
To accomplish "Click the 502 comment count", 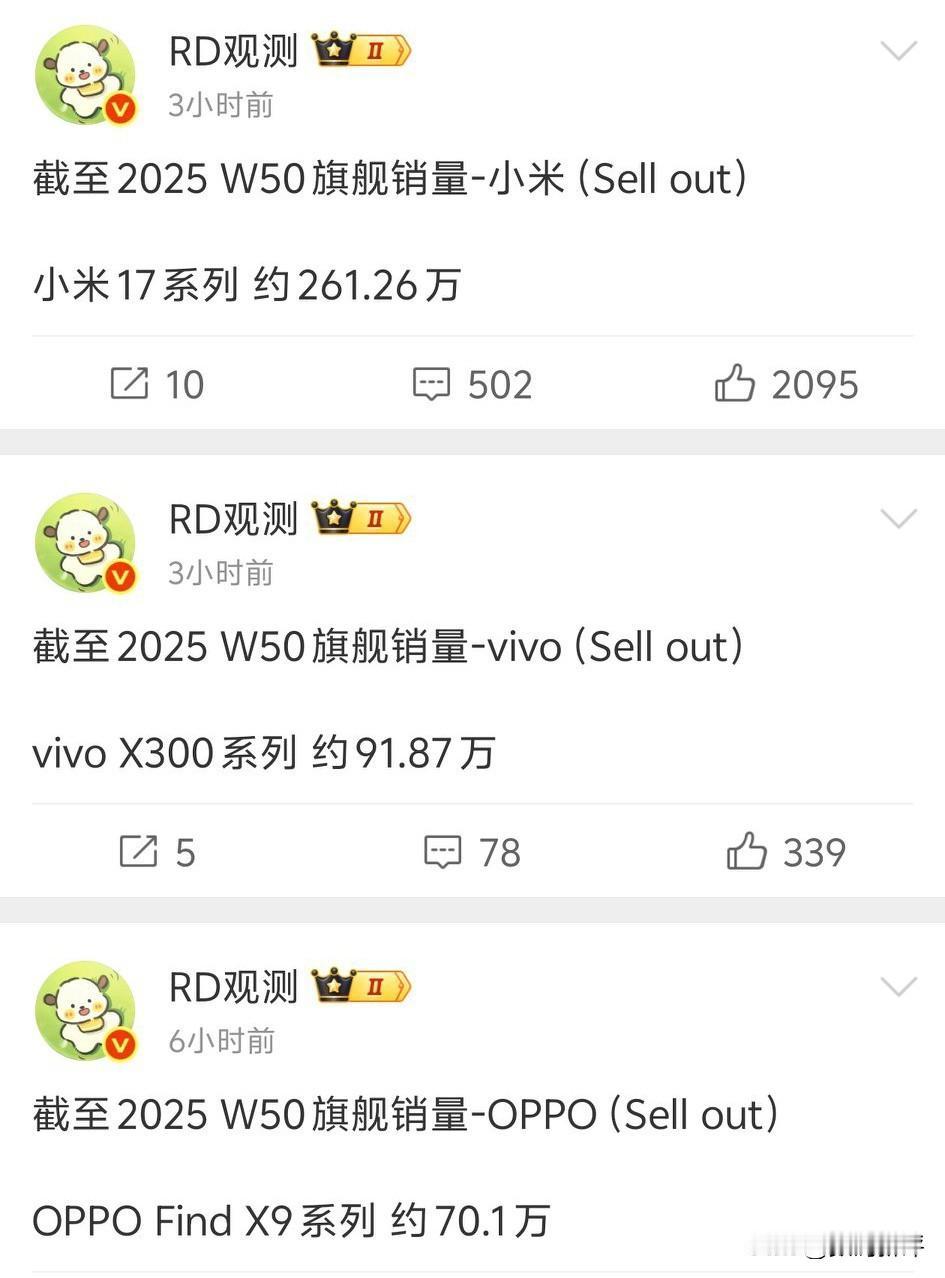I will click(500, 383).
